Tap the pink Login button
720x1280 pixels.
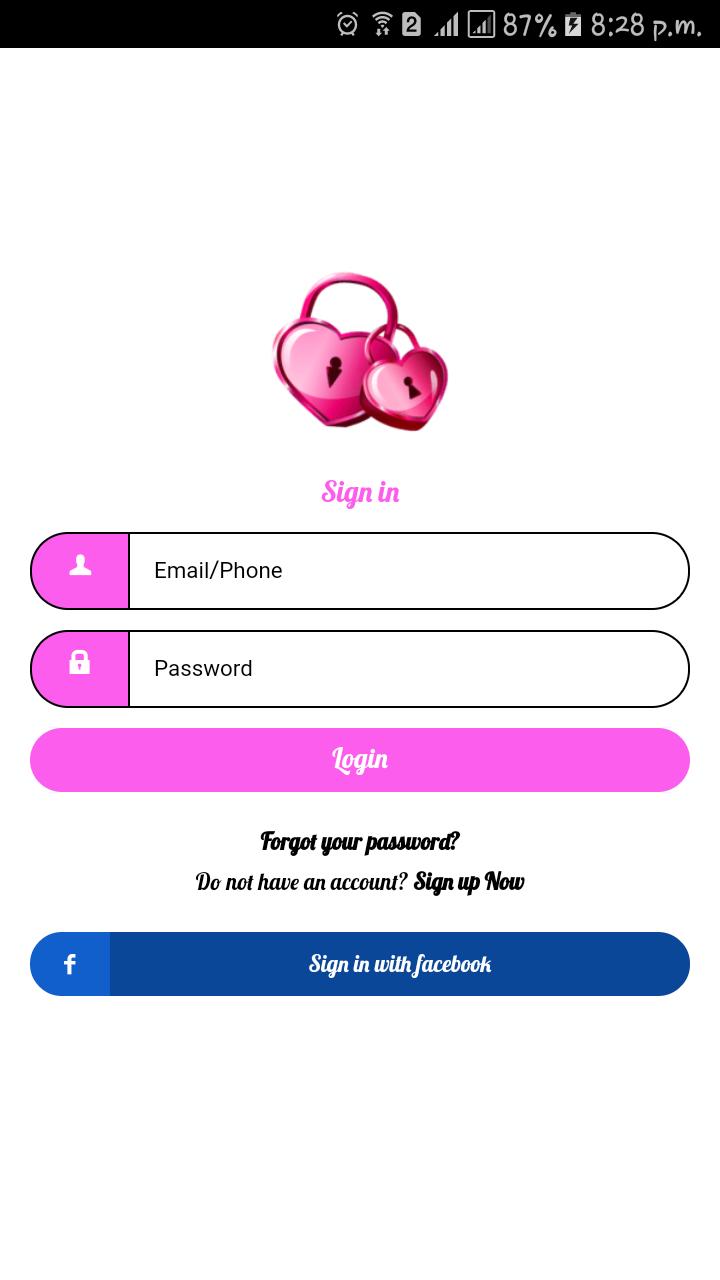pos(360,760)
